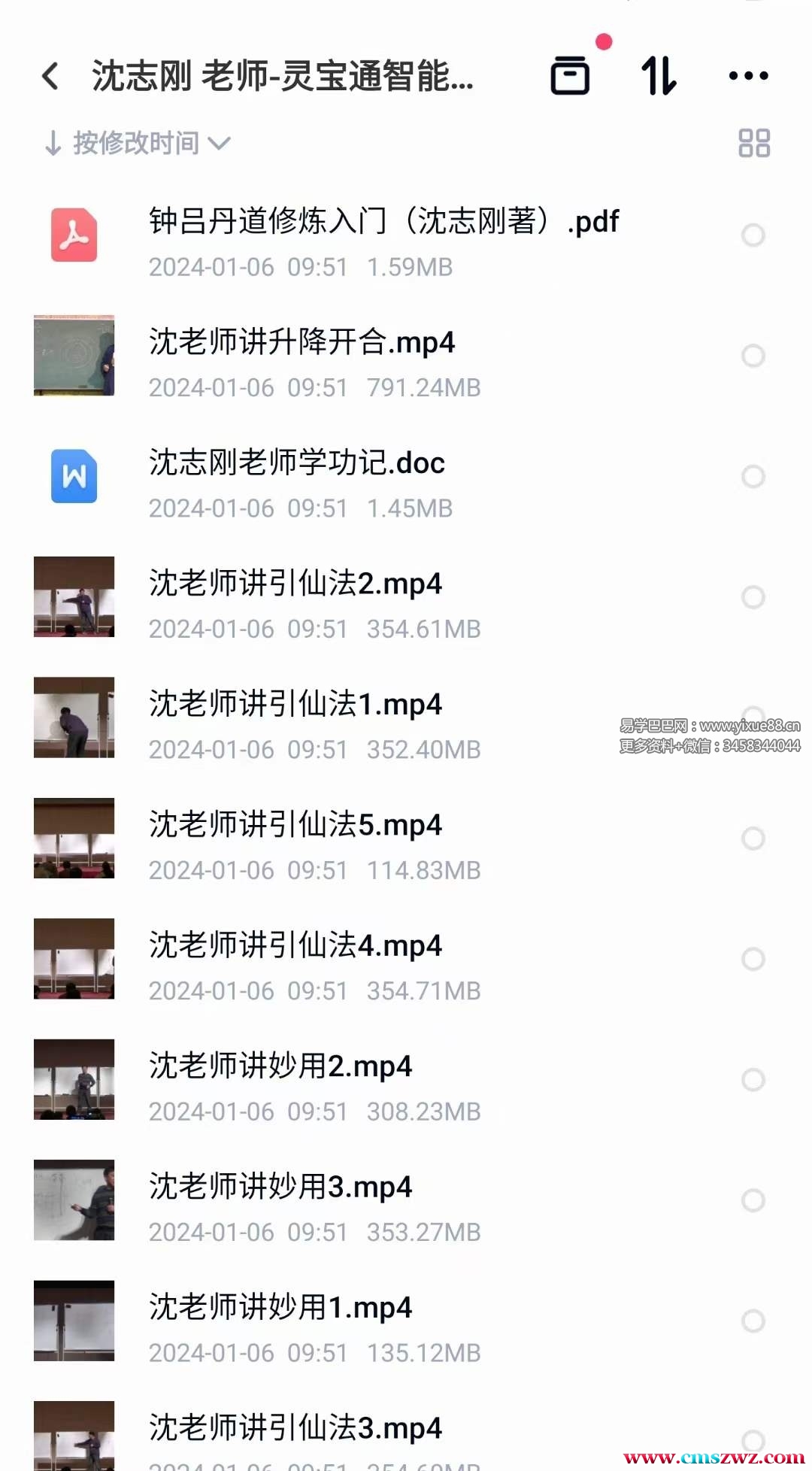Expand the 按修改时间 sort dropdown
This screenshot has width=812, height=1471.
(x=138, y=143)
